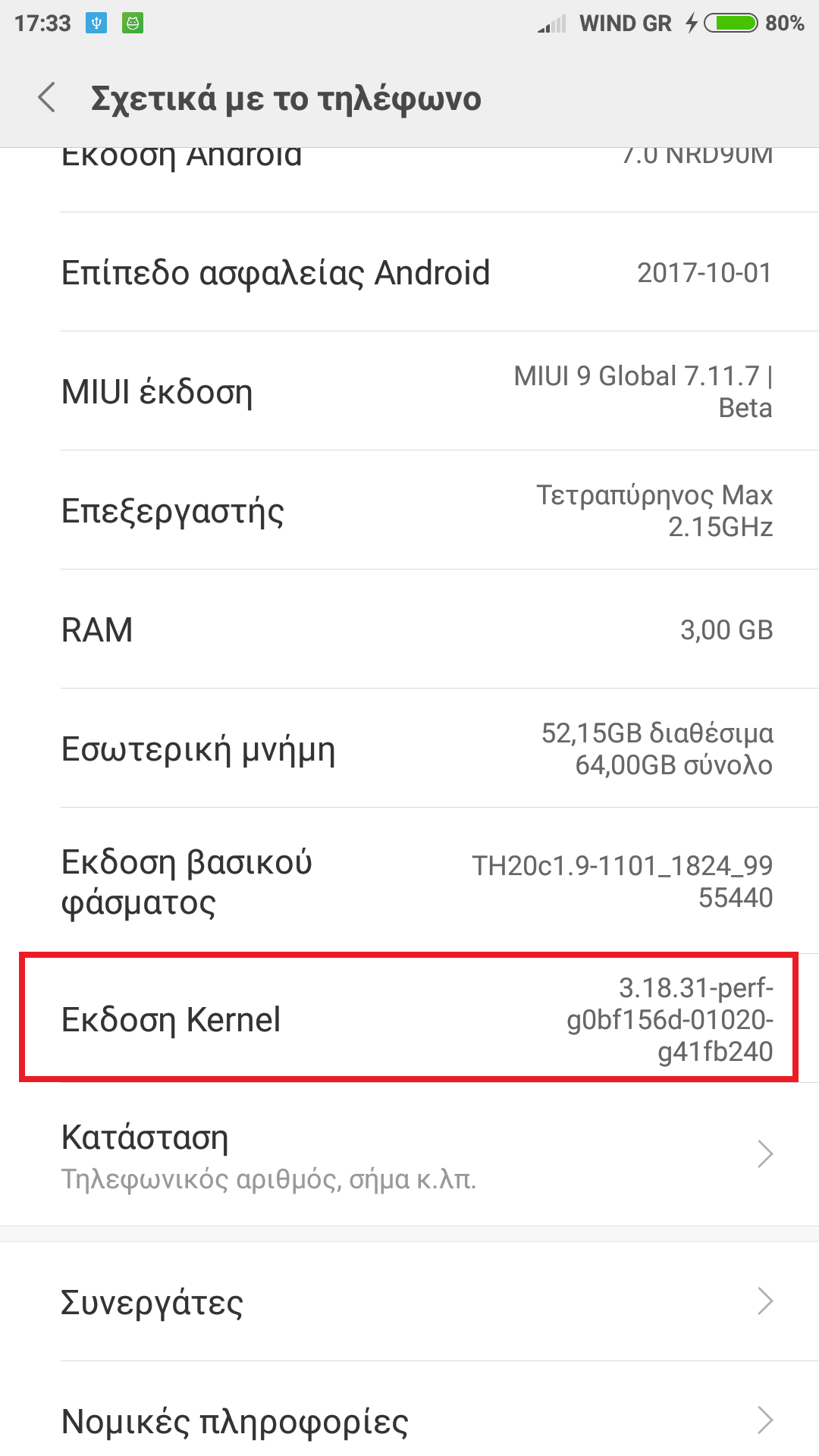The image size is (819, 1456).
Task: Tap the Επεξεργαστής row
Action: pos(409,510)
